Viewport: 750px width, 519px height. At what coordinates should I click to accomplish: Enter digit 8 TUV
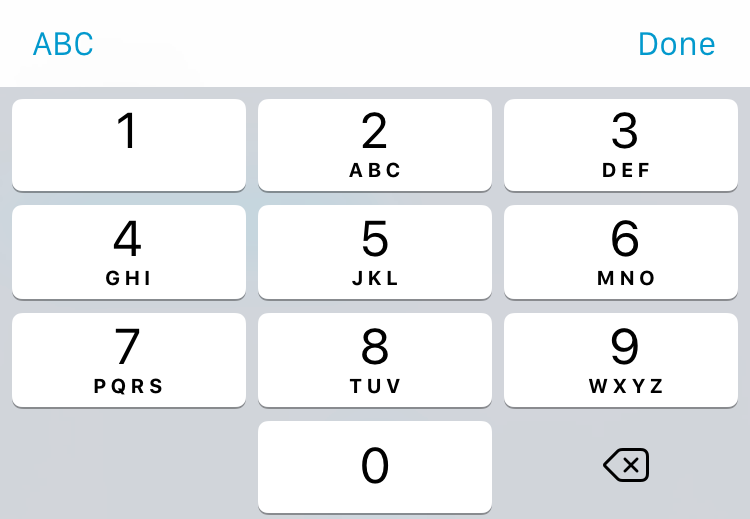[x=374, y=360]
